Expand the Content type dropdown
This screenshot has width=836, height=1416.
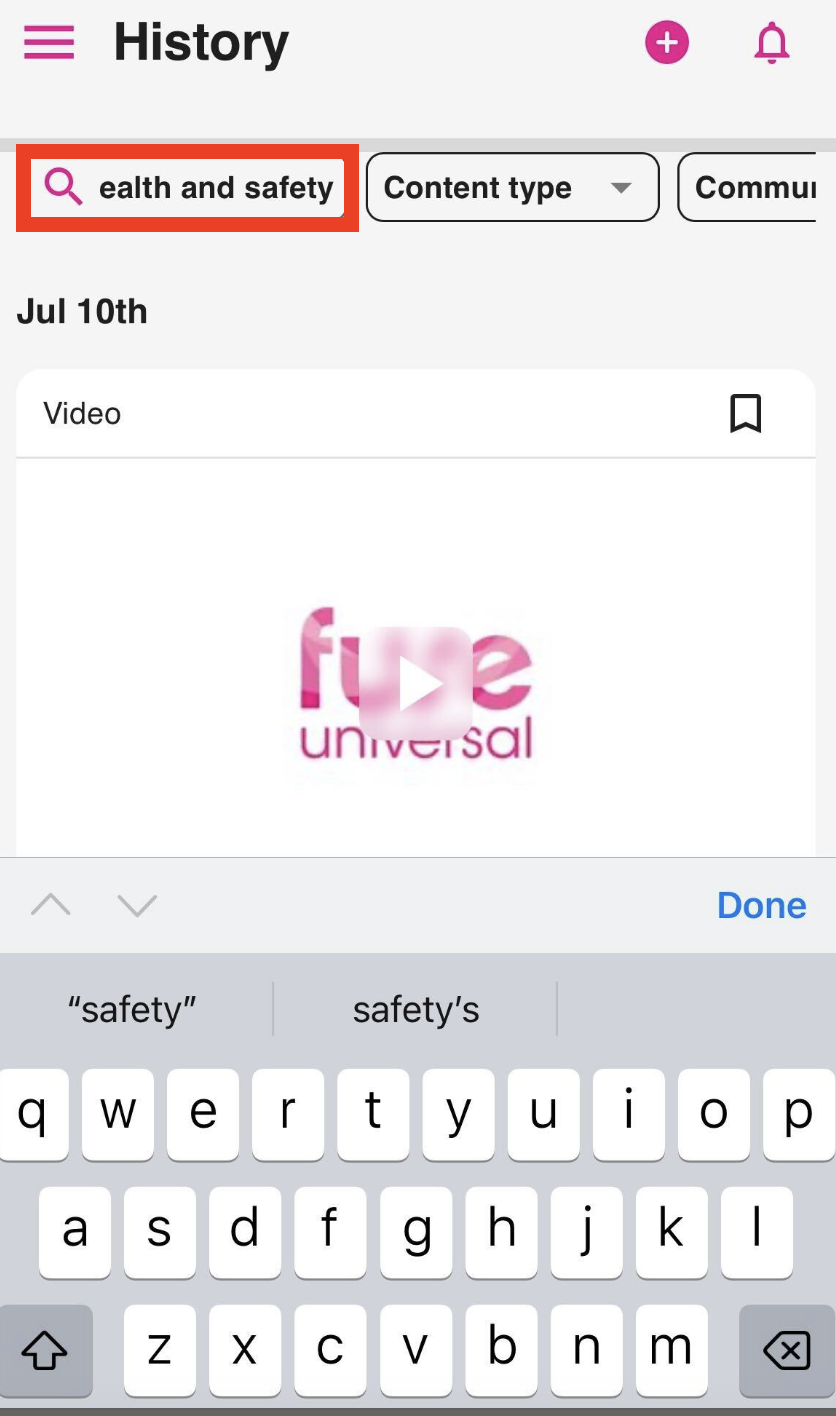click(x=512, y=188)
